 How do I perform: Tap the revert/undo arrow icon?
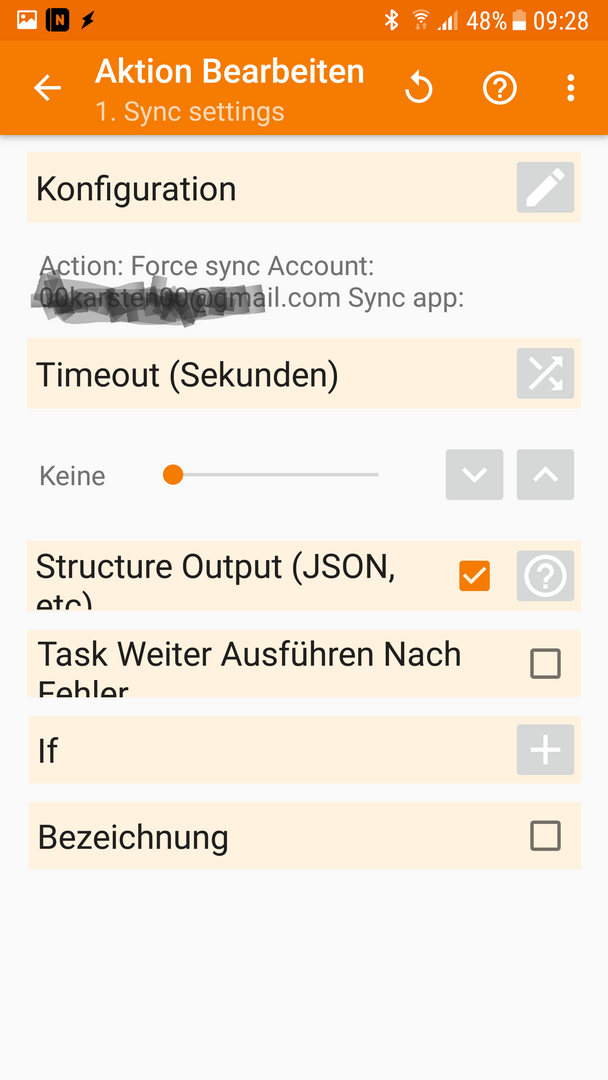coord(419,88)
